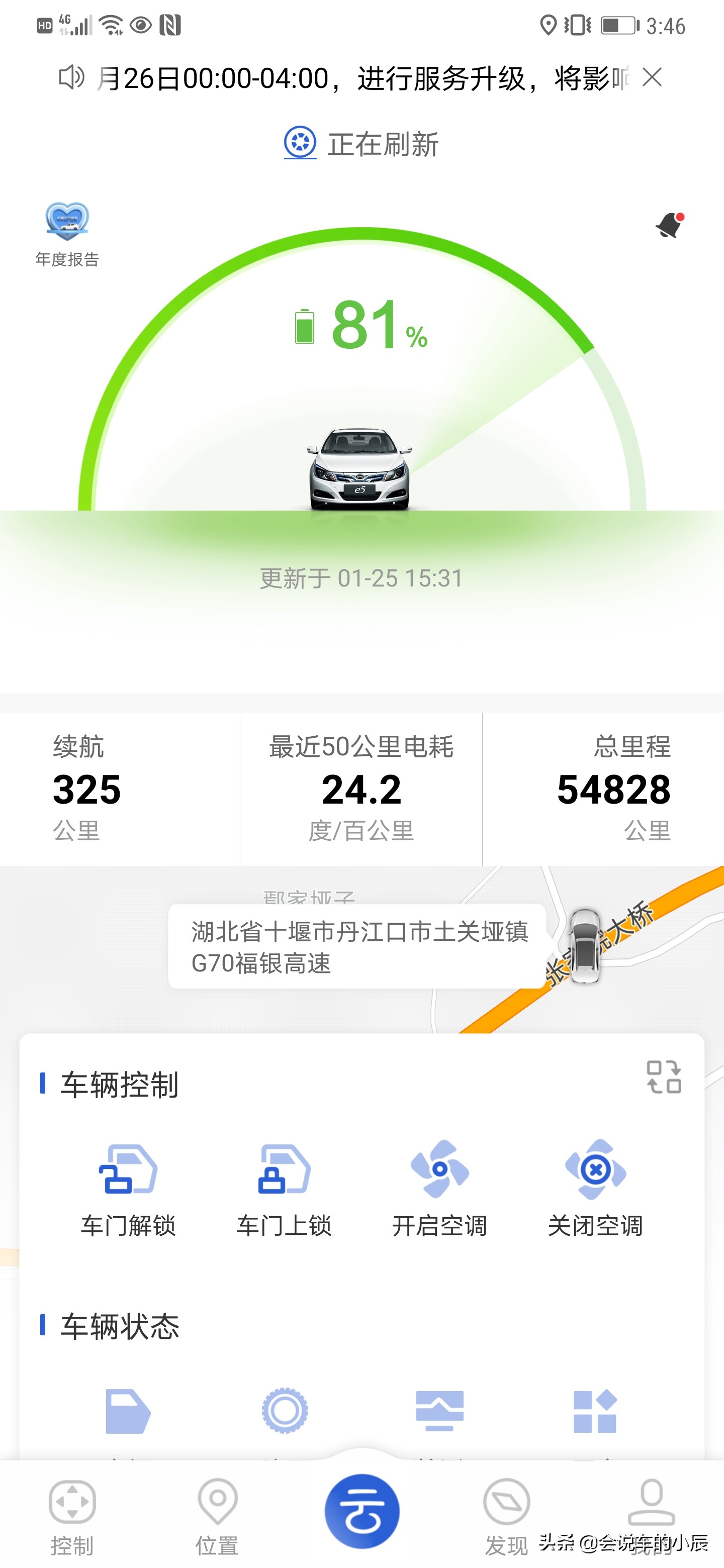The width and height of the screenshot is (724, 1568).
Task: Tap the card-switch icon beside 车辆控制
Action: coord(664,1077)
